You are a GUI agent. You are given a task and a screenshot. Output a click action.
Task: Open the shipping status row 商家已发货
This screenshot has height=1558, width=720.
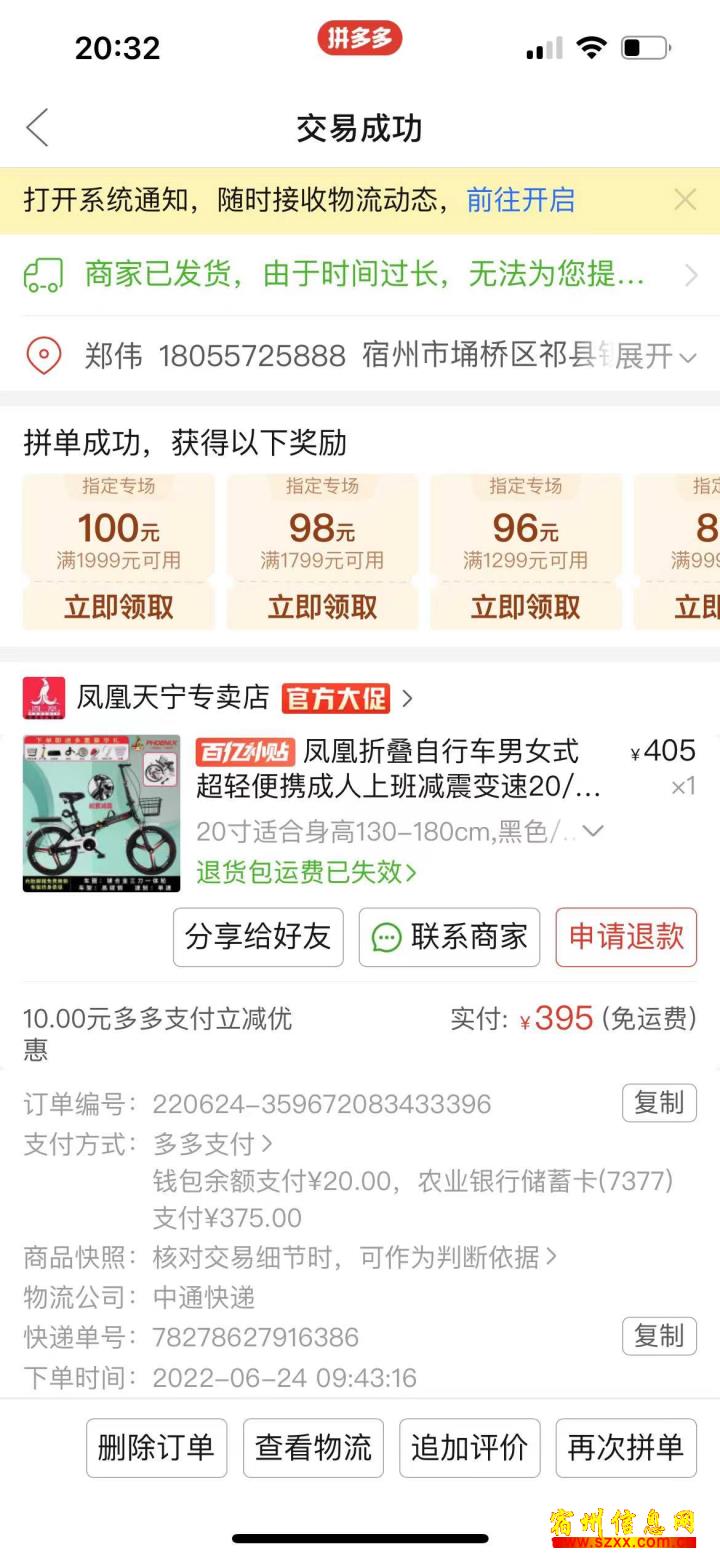(360, 275)
